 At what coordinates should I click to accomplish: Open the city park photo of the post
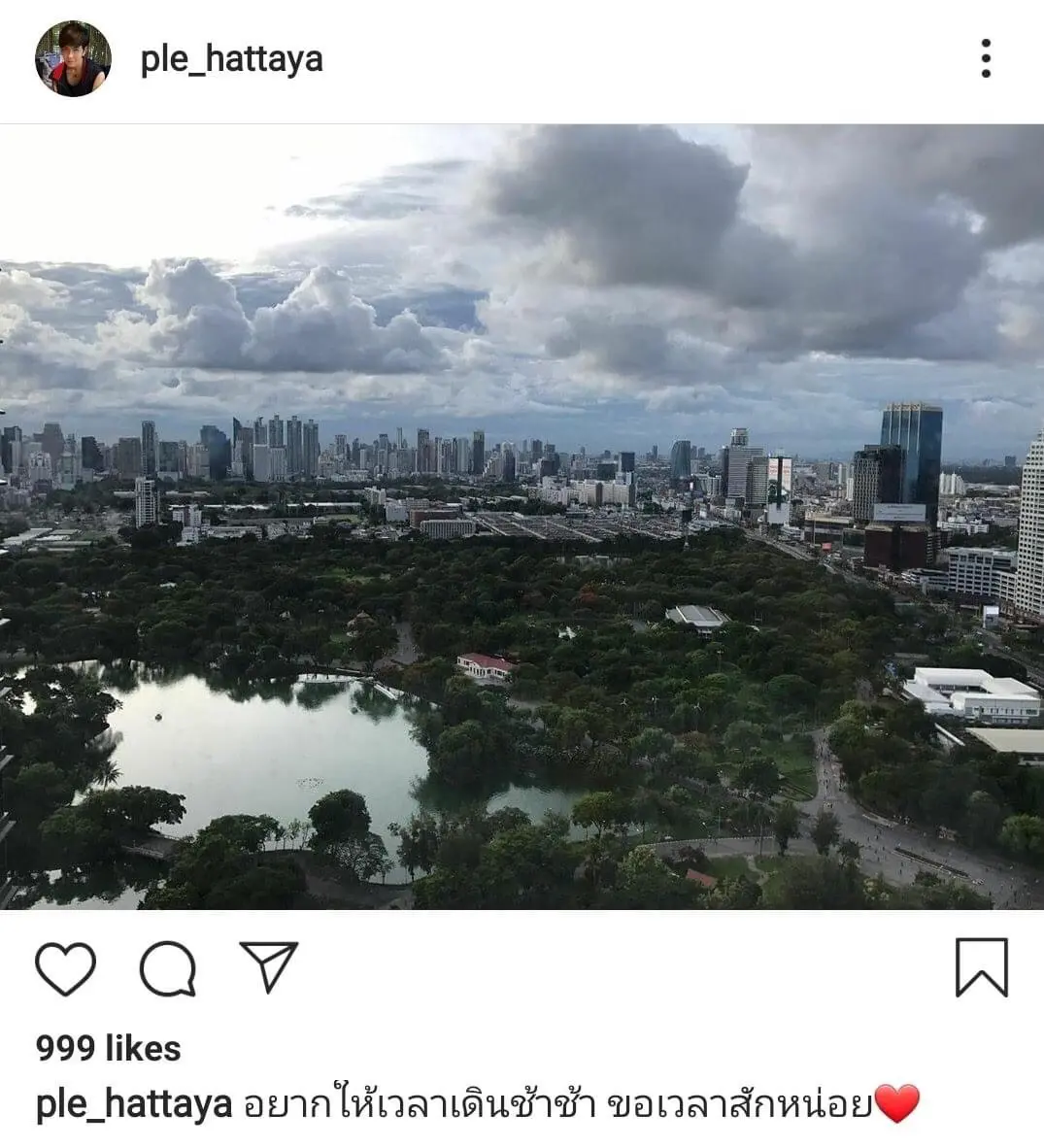pyautogui.click(x=522, y=517)
